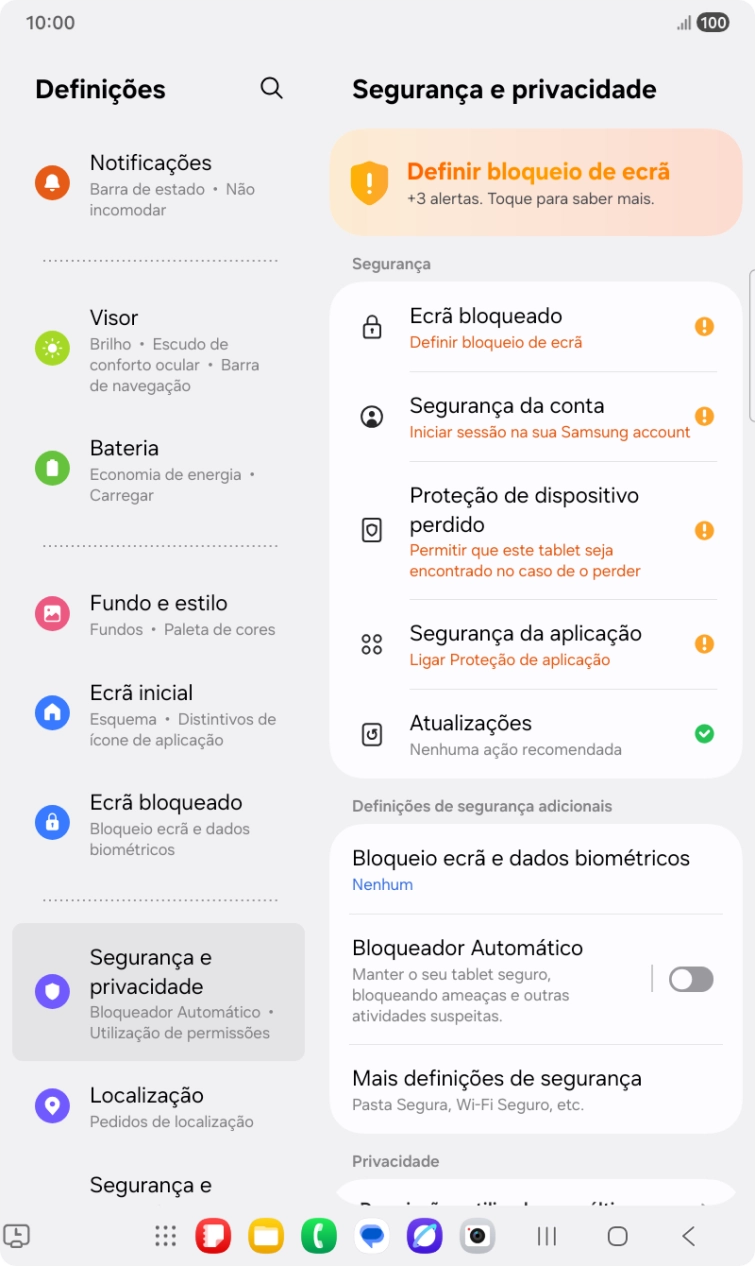Viewport: 755px width, 1266px height.
Task: Select the Bateria battery icon
Action: pos(52,468)
